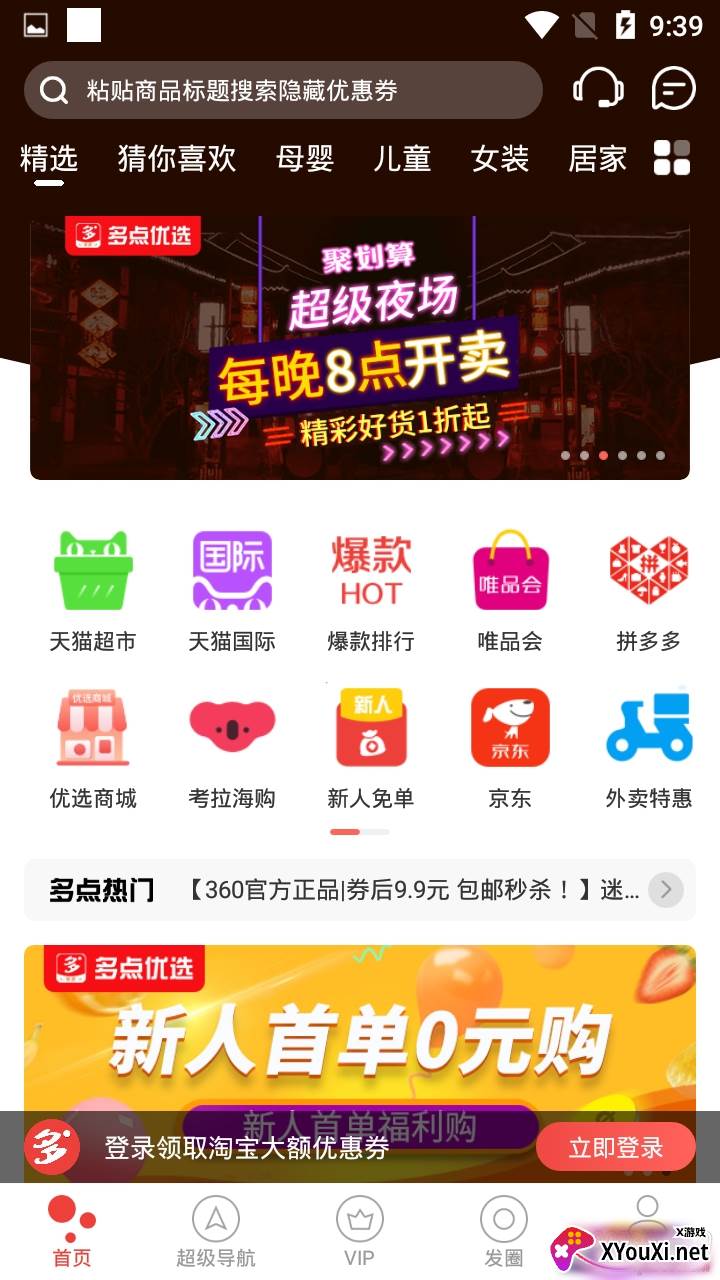This screenshot has height=1280, width=720.
Task: Open the 聚划算超级夜场 banner
Action: pos(360,348)
